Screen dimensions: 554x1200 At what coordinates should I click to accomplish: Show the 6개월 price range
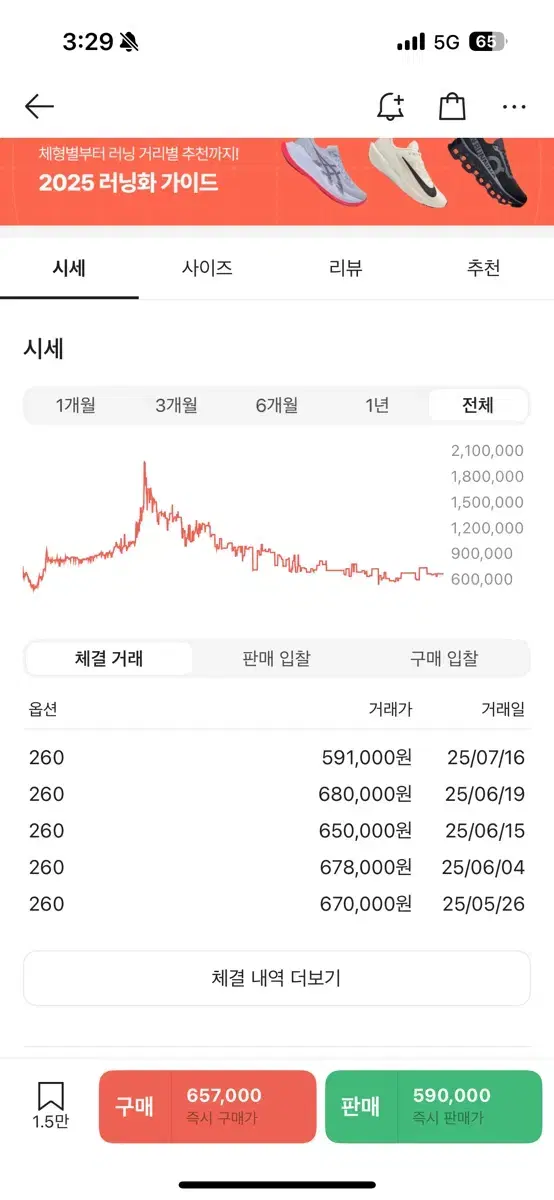pyautogui.click(x=277, y=405)
